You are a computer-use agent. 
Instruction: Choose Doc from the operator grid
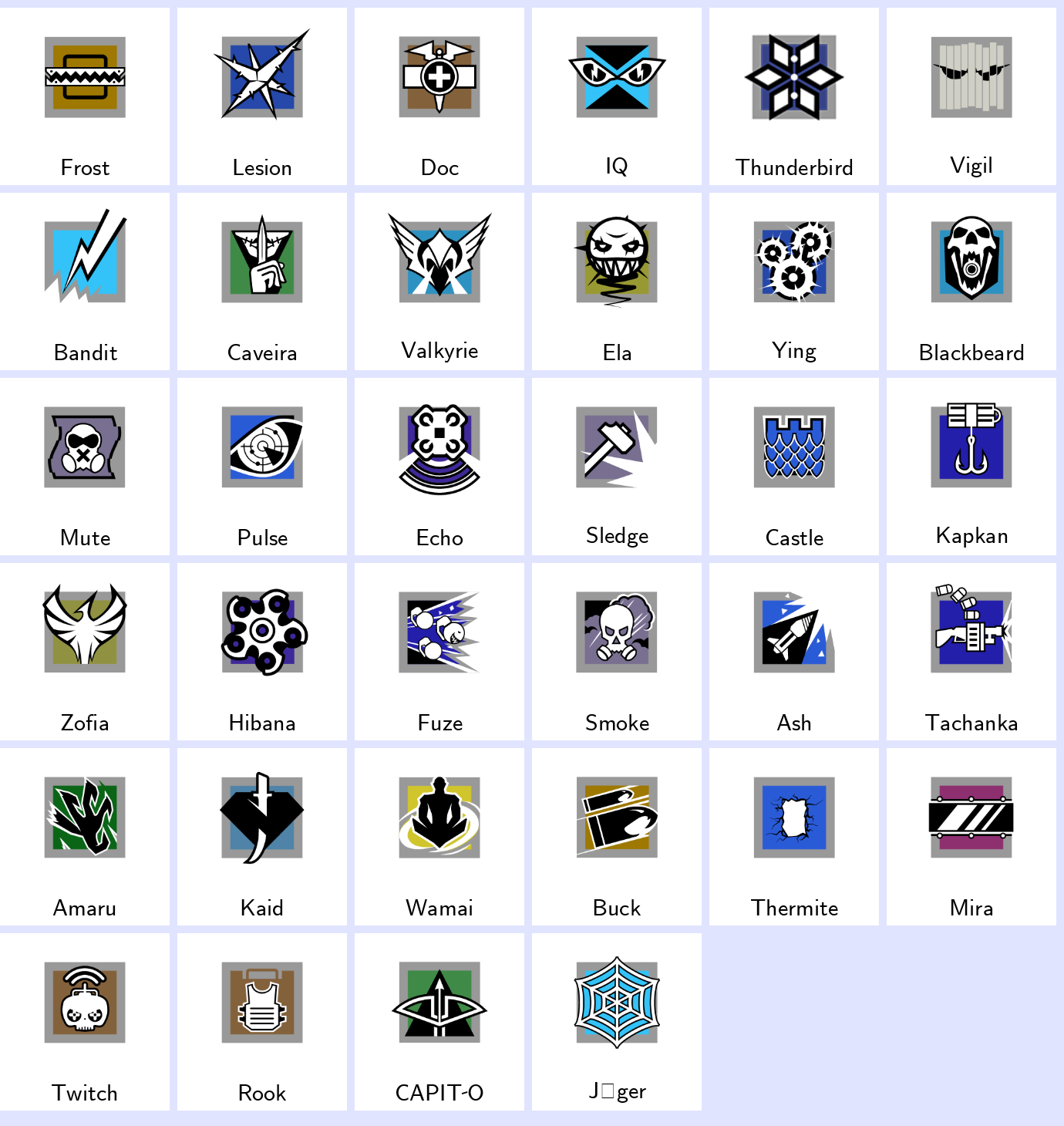[439, 96]
